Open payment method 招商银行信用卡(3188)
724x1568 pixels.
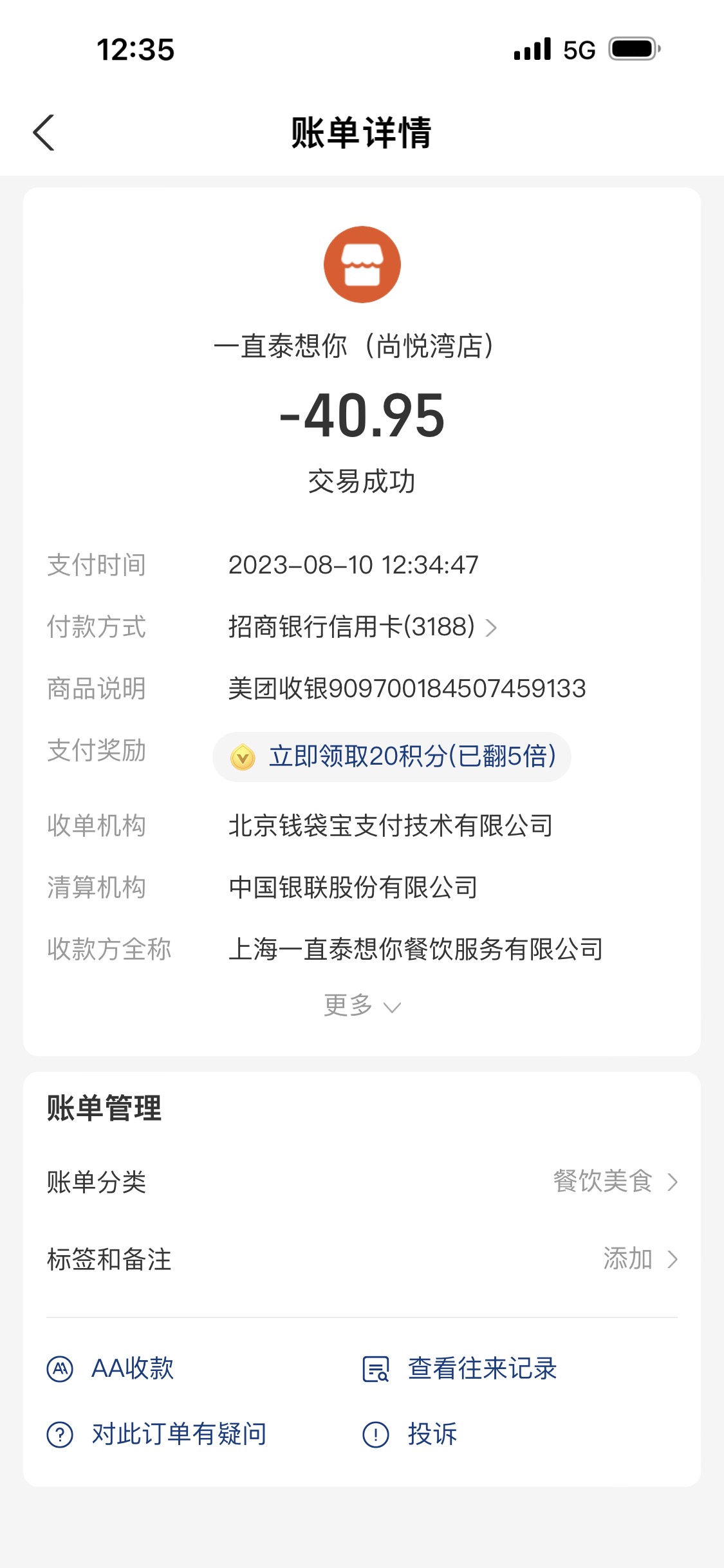click(362, 627)
